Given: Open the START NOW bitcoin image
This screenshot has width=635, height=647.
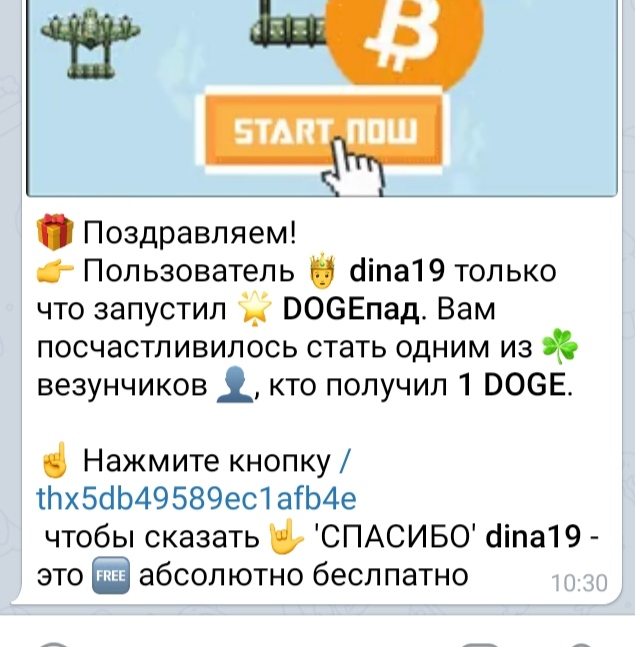Looking at the screenshot, I should [323, 98].
